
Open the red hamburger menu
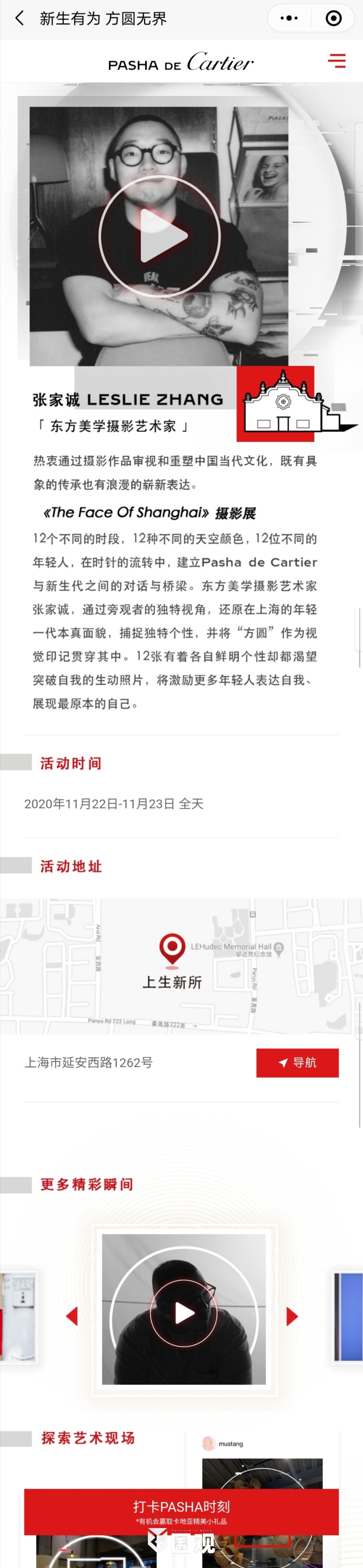337,60
